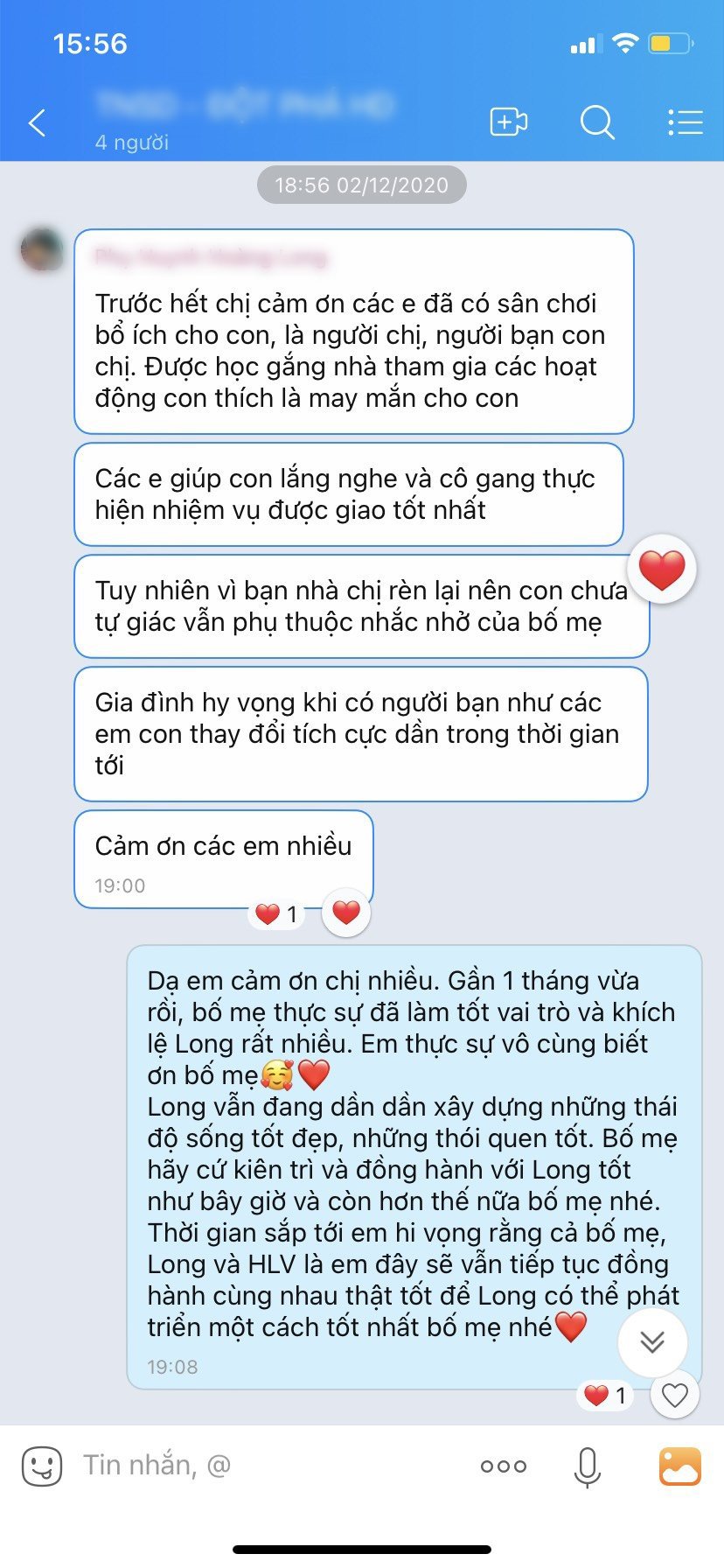React with heart to "Cảm ơn các em nhiều"
The width and height of the screenshot is (724, 1568).
[346, 913]
